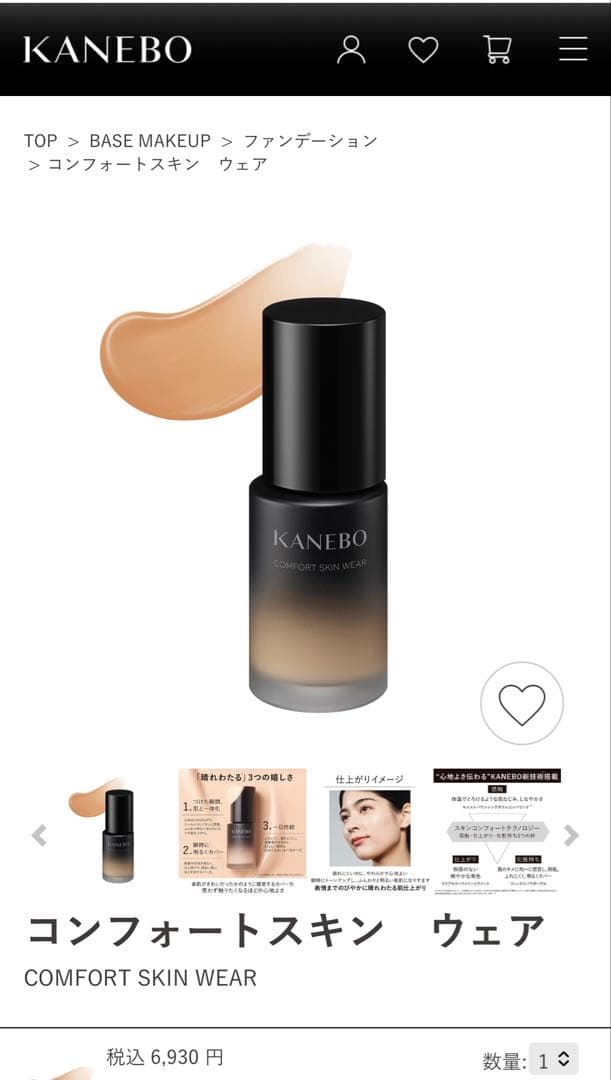Open the 数量 quantity dropdown
611x1080 pixels.
(x=553, y=1060)
